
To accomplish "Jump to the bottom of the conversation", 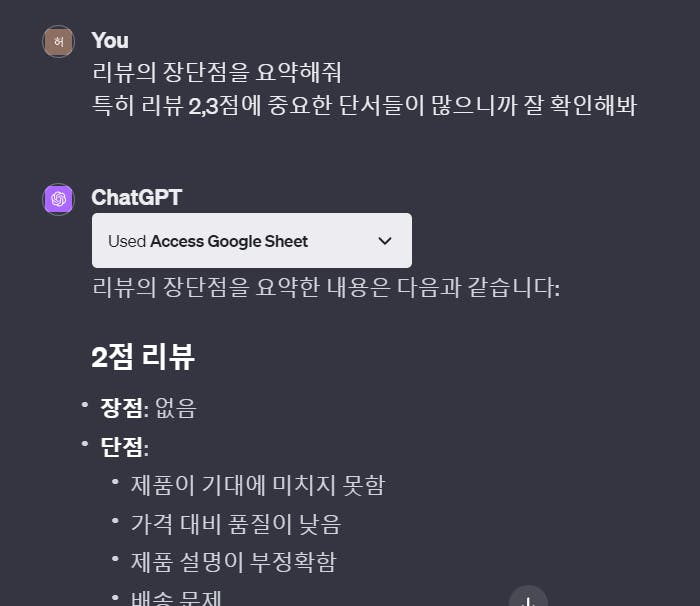I will pos(528,599).
